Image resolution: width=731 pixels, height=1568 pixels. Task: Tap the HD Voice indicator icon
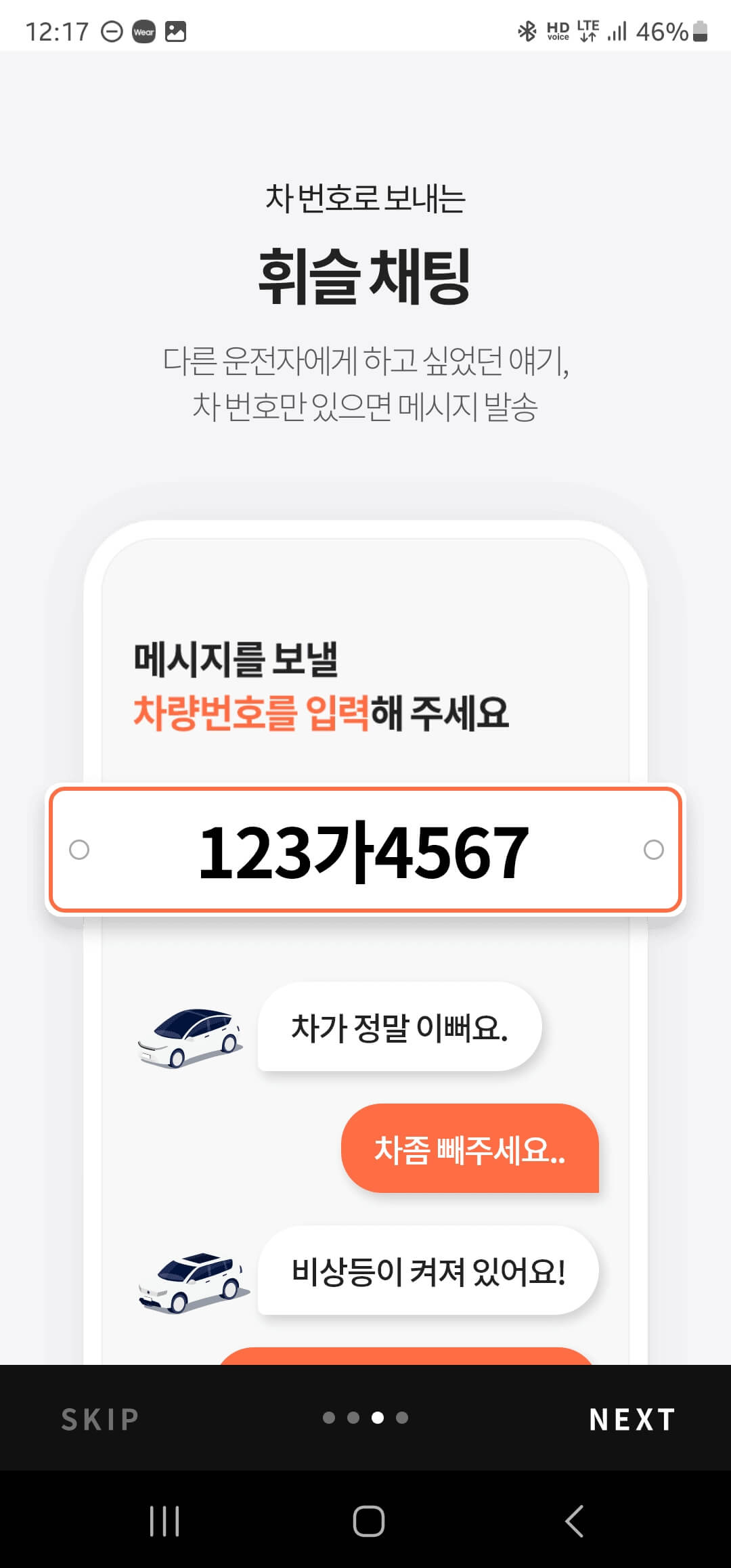click(x=558, y=30)
